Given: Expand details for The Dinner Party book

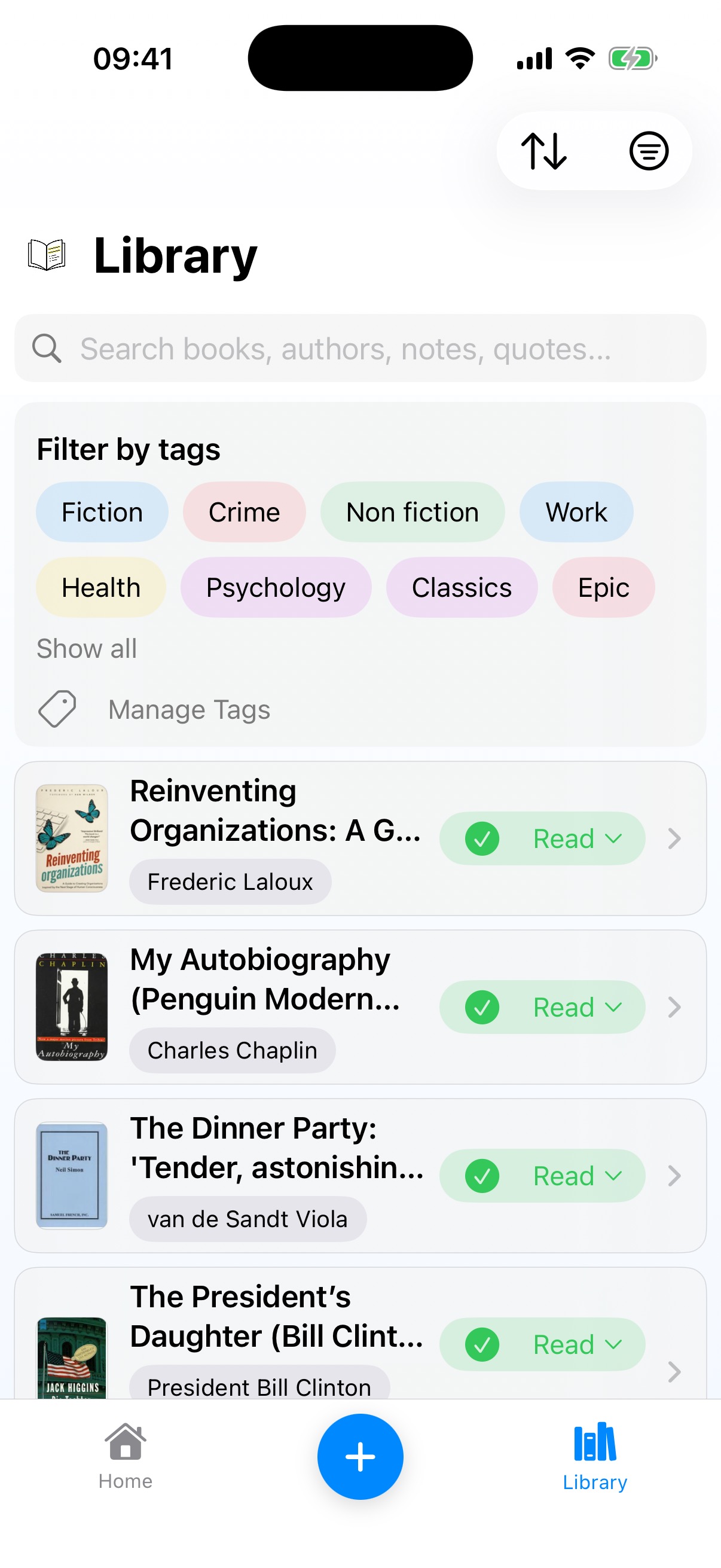Looking at the screenshot, I should coord(674,1175).
